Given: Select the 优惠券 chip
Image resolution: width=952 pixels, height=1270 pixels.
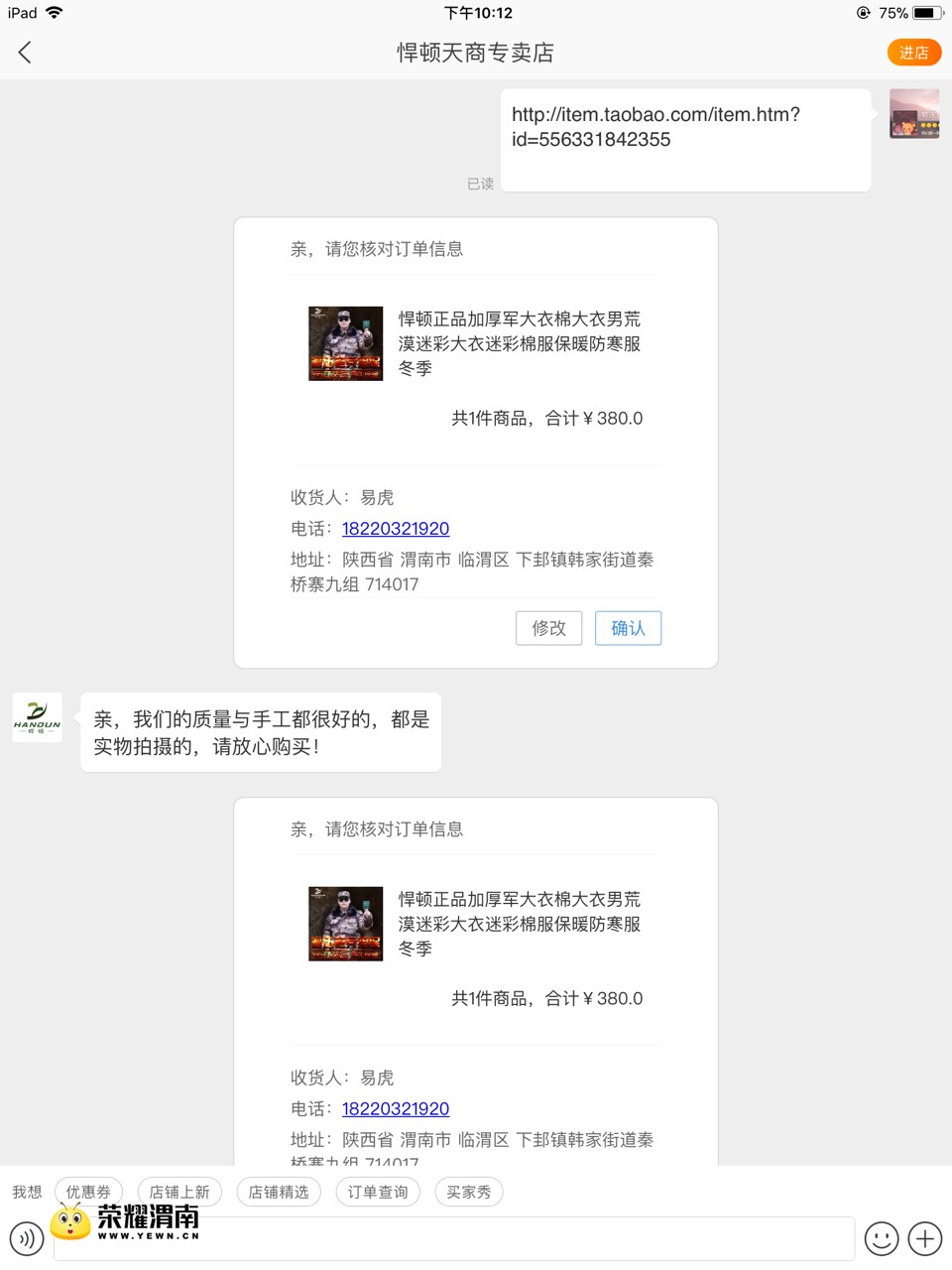Looking at the screenshot, I should coord(88,1192).
